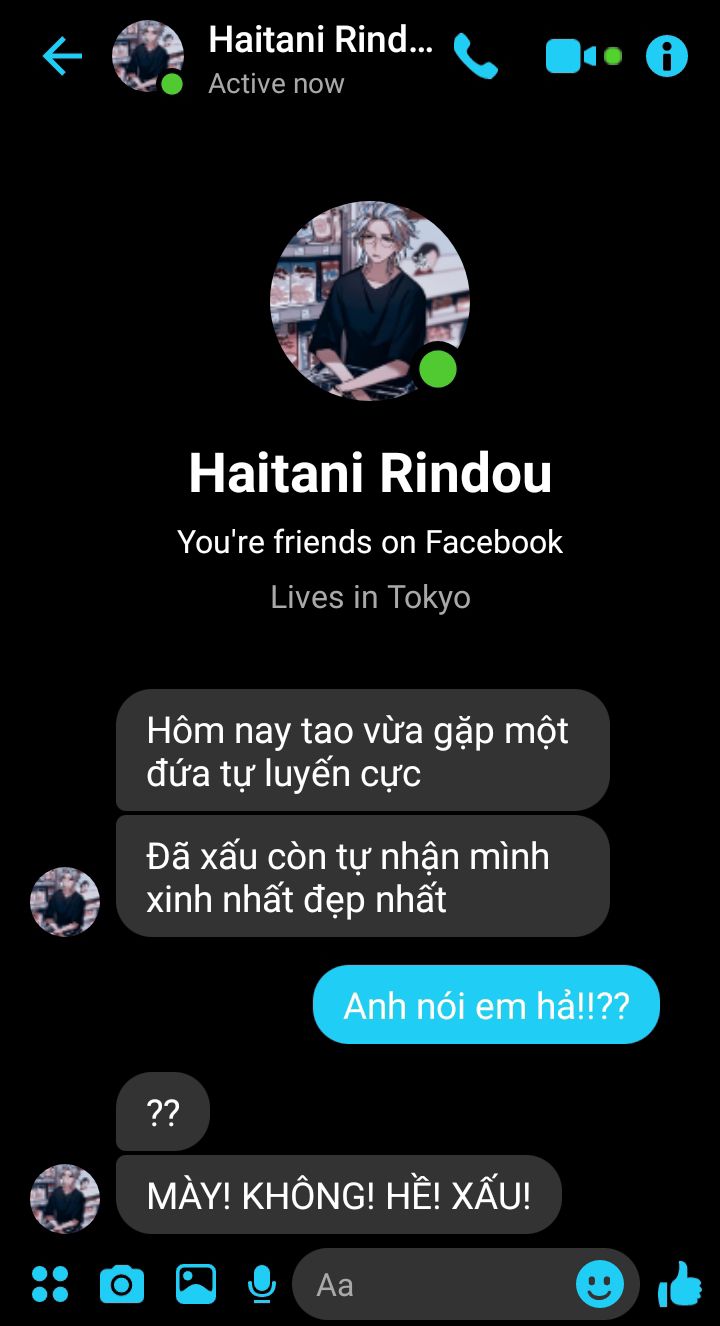Record a voice message with the microphone

click(x=262, y=1284)
